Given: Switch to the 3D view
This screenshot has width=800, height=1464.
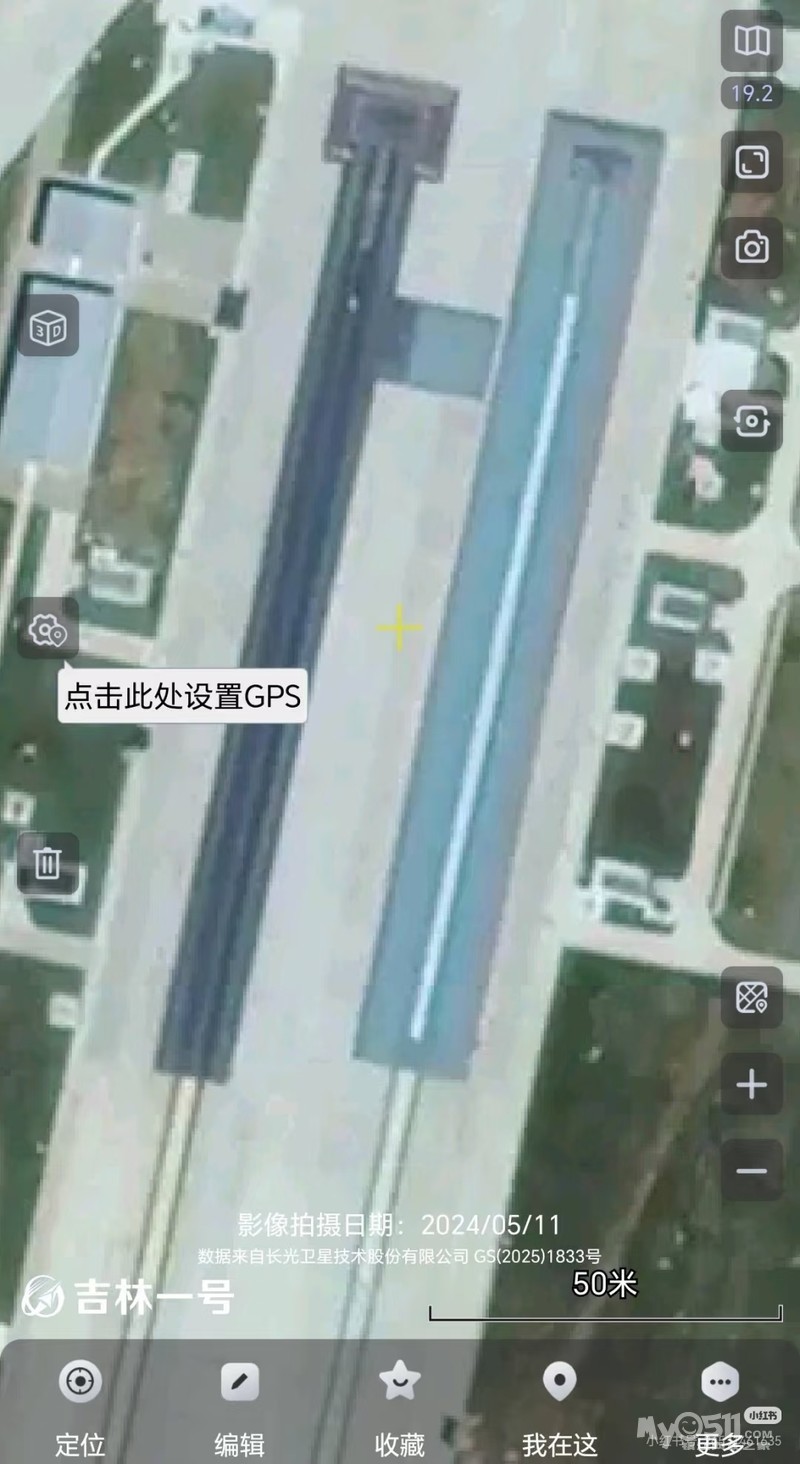Looking at the screenshot, I should point(48,326).
